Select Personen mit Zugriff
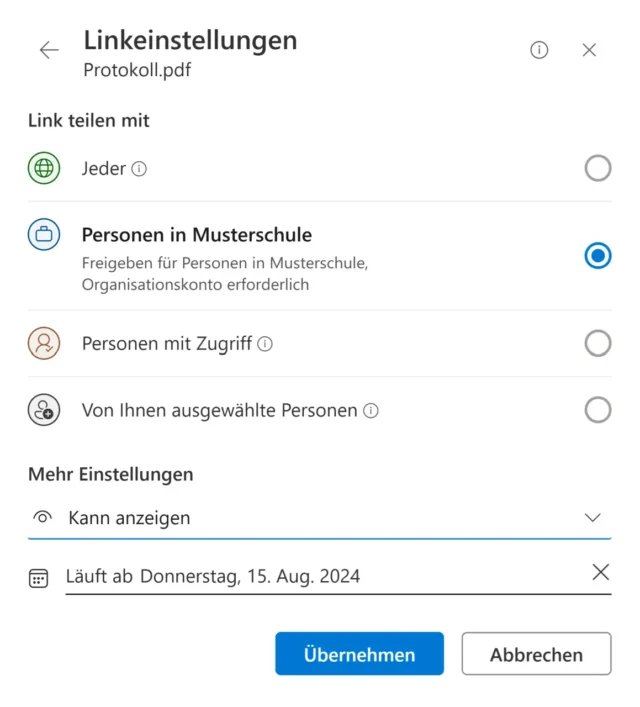Image resolution: width=640 pixels, height=707 pixels. pos(597,344)
